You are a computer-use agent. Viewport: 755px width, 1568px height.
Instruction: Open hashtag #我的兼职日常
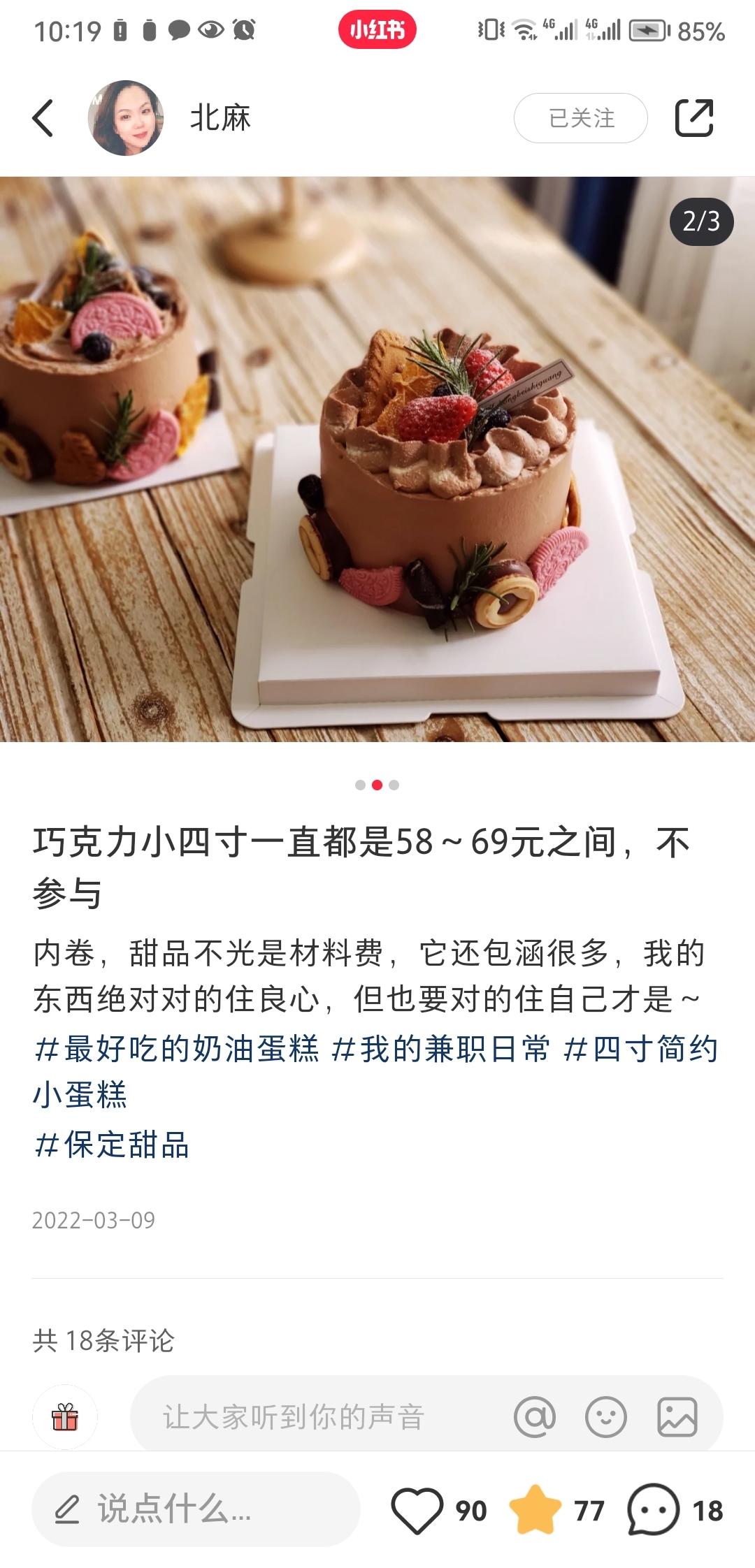coord(442,1049)
